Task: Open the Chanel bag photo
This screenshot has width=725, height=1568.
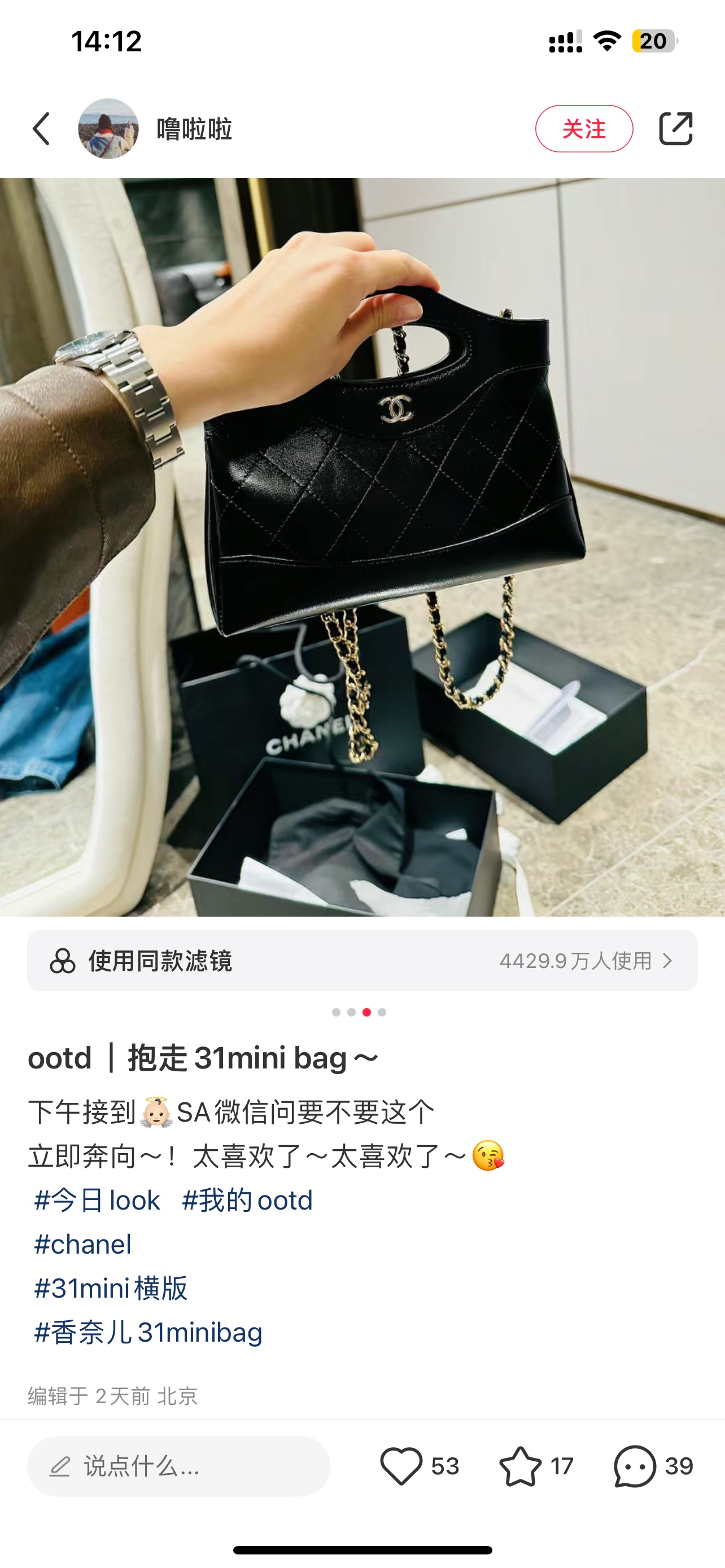Action: pyautogui.click(x=362, y=546)
